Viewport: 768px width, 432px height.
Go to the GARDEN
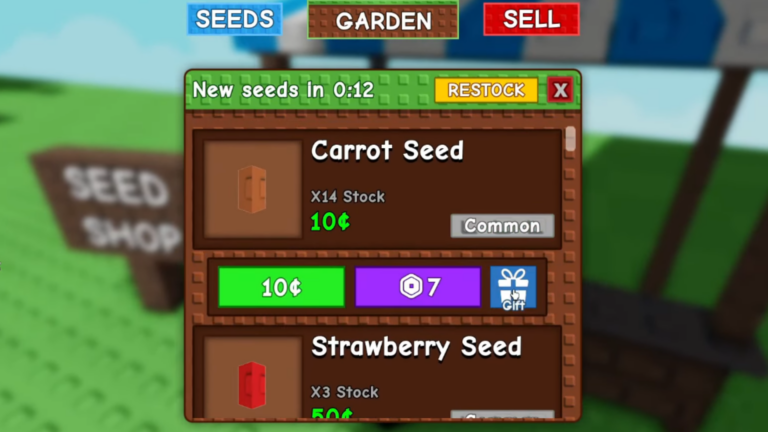(383, 20)
